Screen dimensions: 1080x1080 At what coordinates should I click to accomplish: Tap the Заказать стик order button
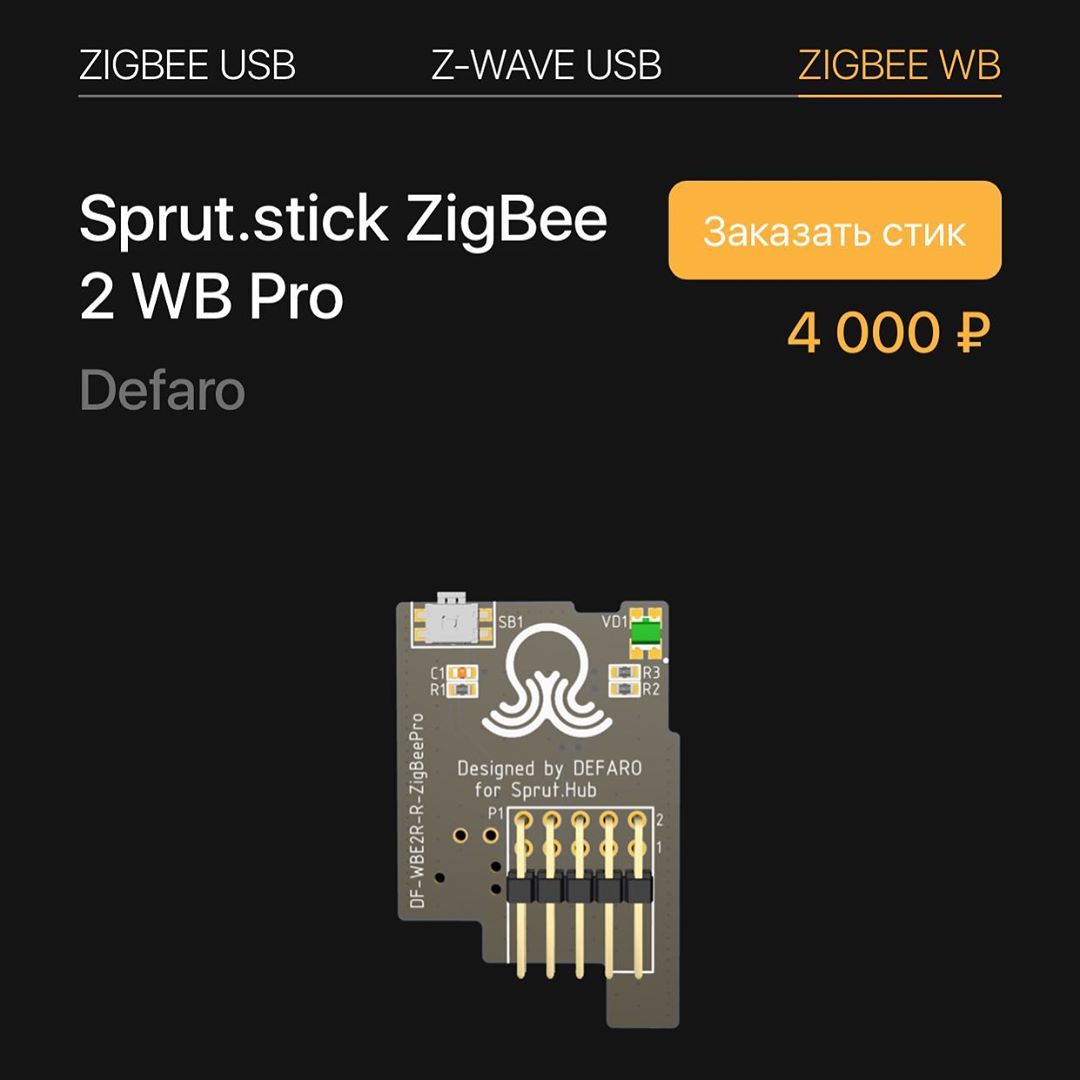[x=834, y=231]
